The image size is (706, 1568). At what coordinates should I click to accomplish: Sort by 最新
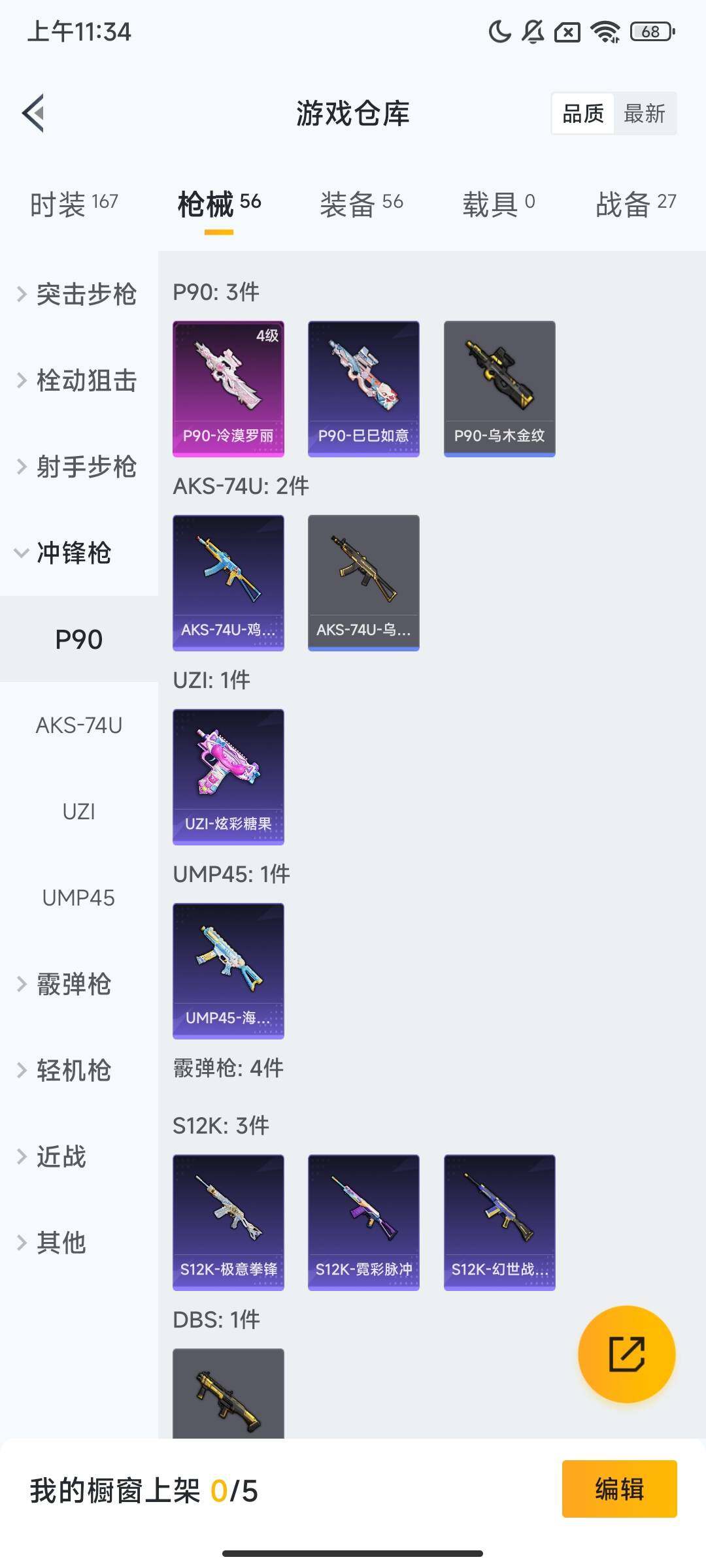coord(644,114)
